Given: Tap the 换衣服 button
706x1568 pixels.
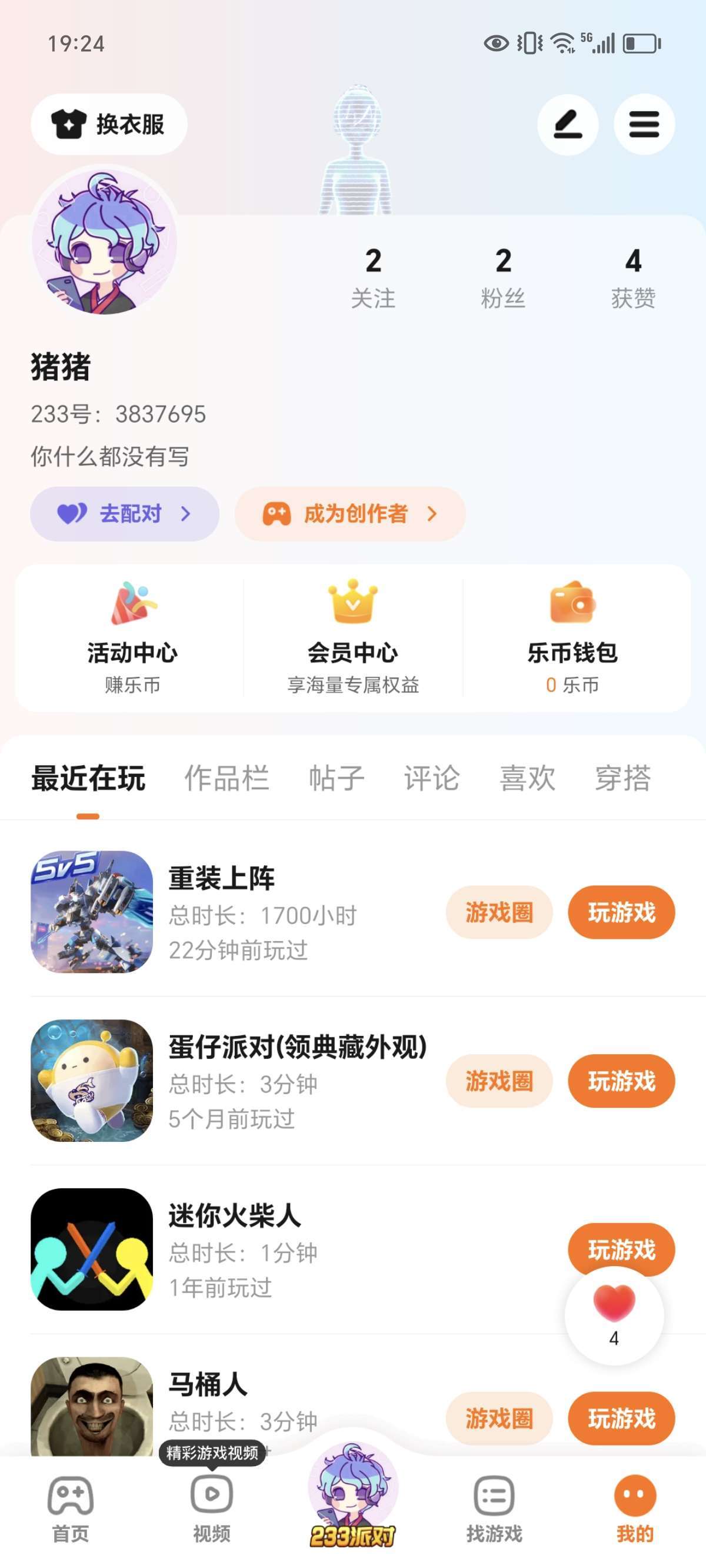Looking at the screenshot, I should point(109,124).
